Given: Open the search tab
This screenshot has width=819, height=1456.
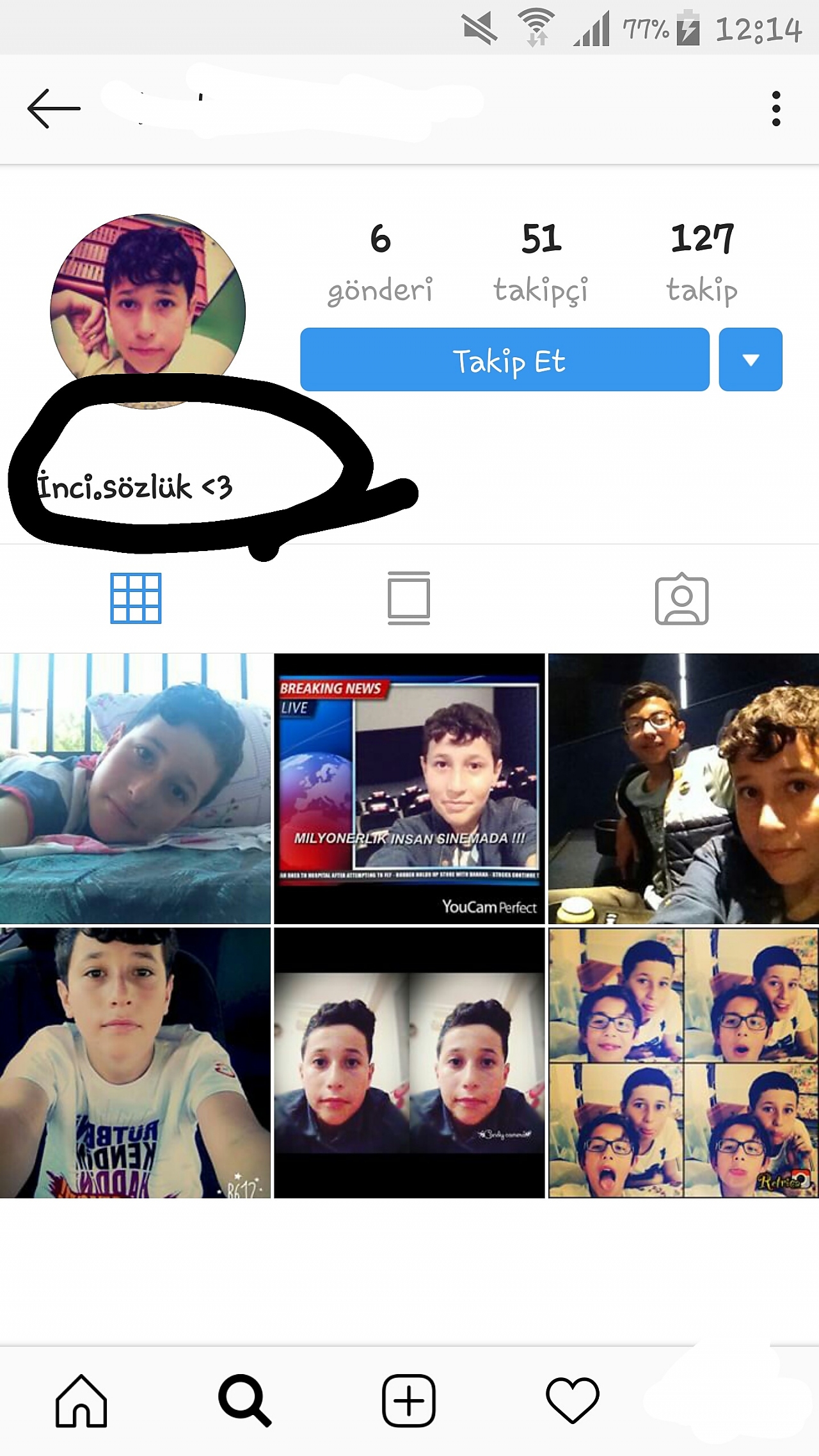Looking at the screenshot, I should click(245, 1400).
